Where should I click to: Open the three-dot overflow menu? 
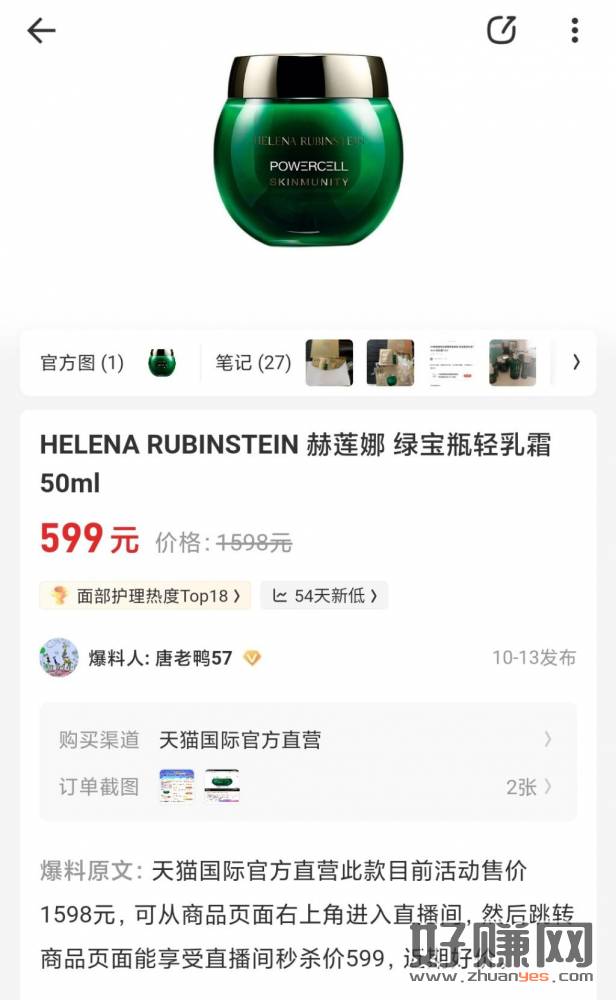(574, 31)
